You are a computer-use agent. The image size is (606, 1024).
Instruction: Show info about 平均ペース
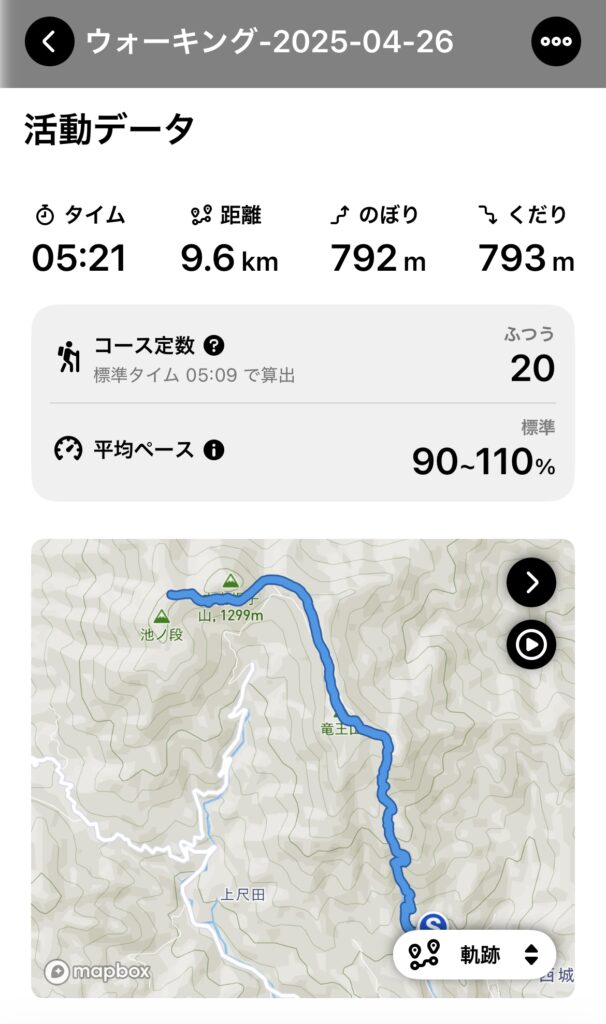214,450
